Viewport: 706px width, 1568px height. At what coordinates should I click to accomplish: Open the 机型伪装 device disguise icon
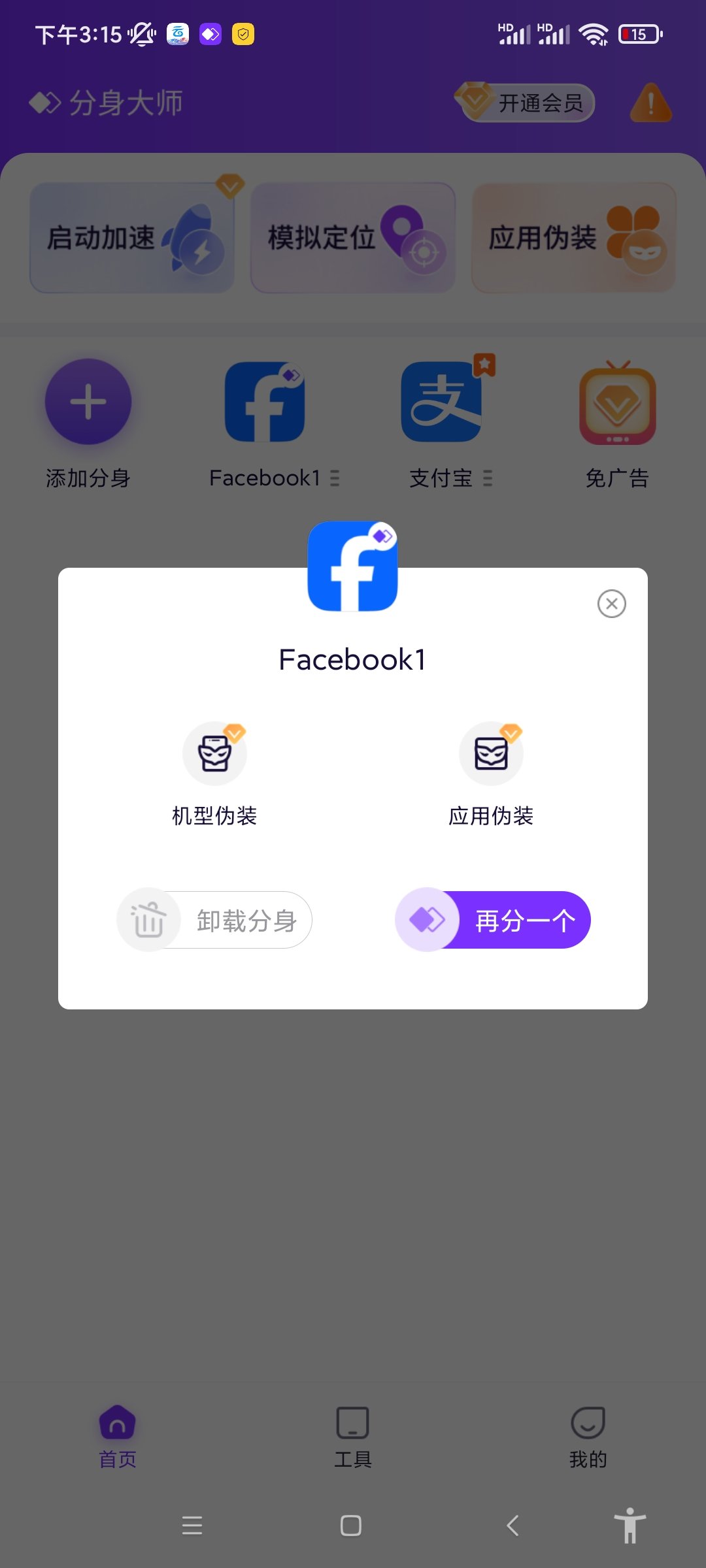coord(215,753)
